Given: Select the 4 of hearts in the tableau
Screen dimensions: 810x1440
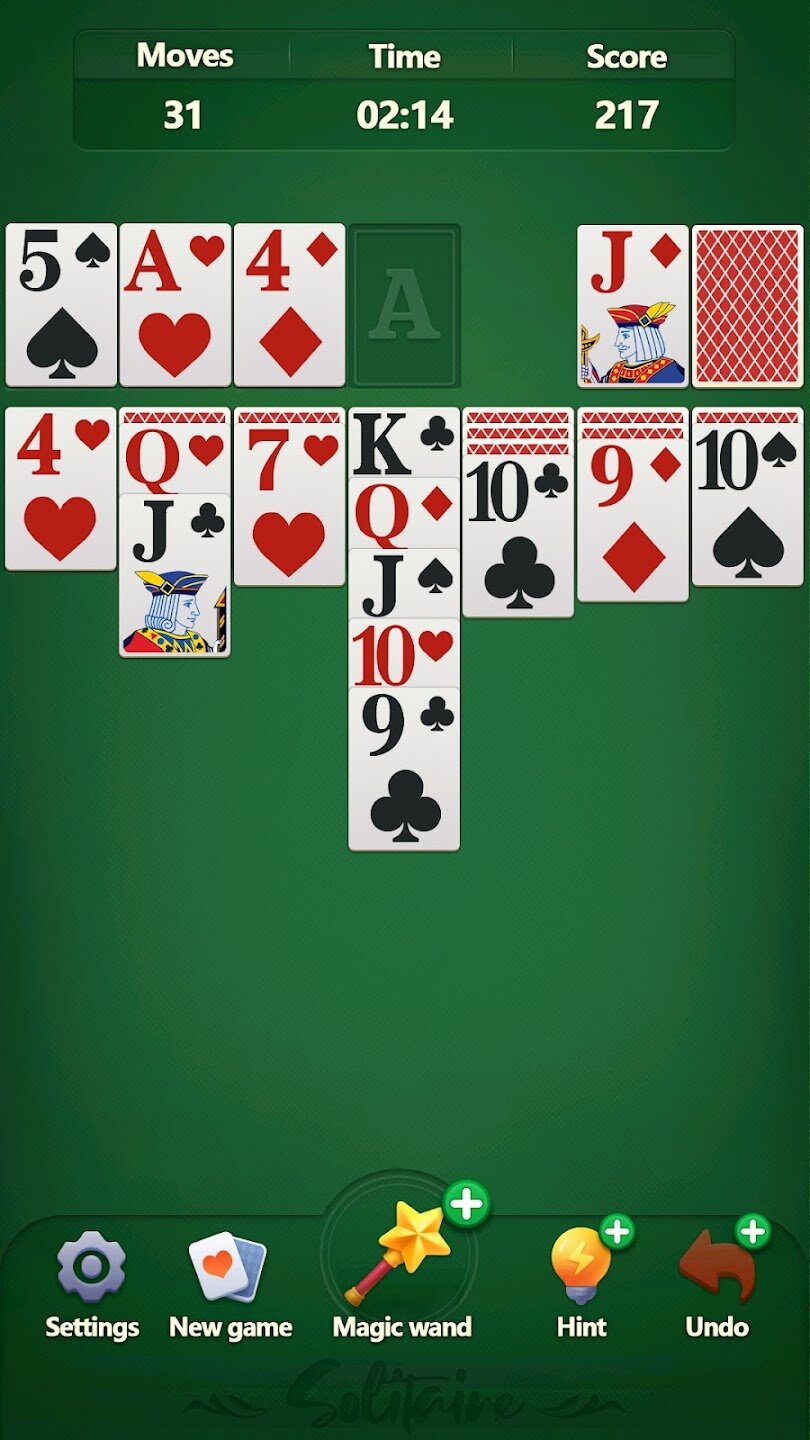Looking at the screenshot, I should pyautogui.click(x=61, y=489).
